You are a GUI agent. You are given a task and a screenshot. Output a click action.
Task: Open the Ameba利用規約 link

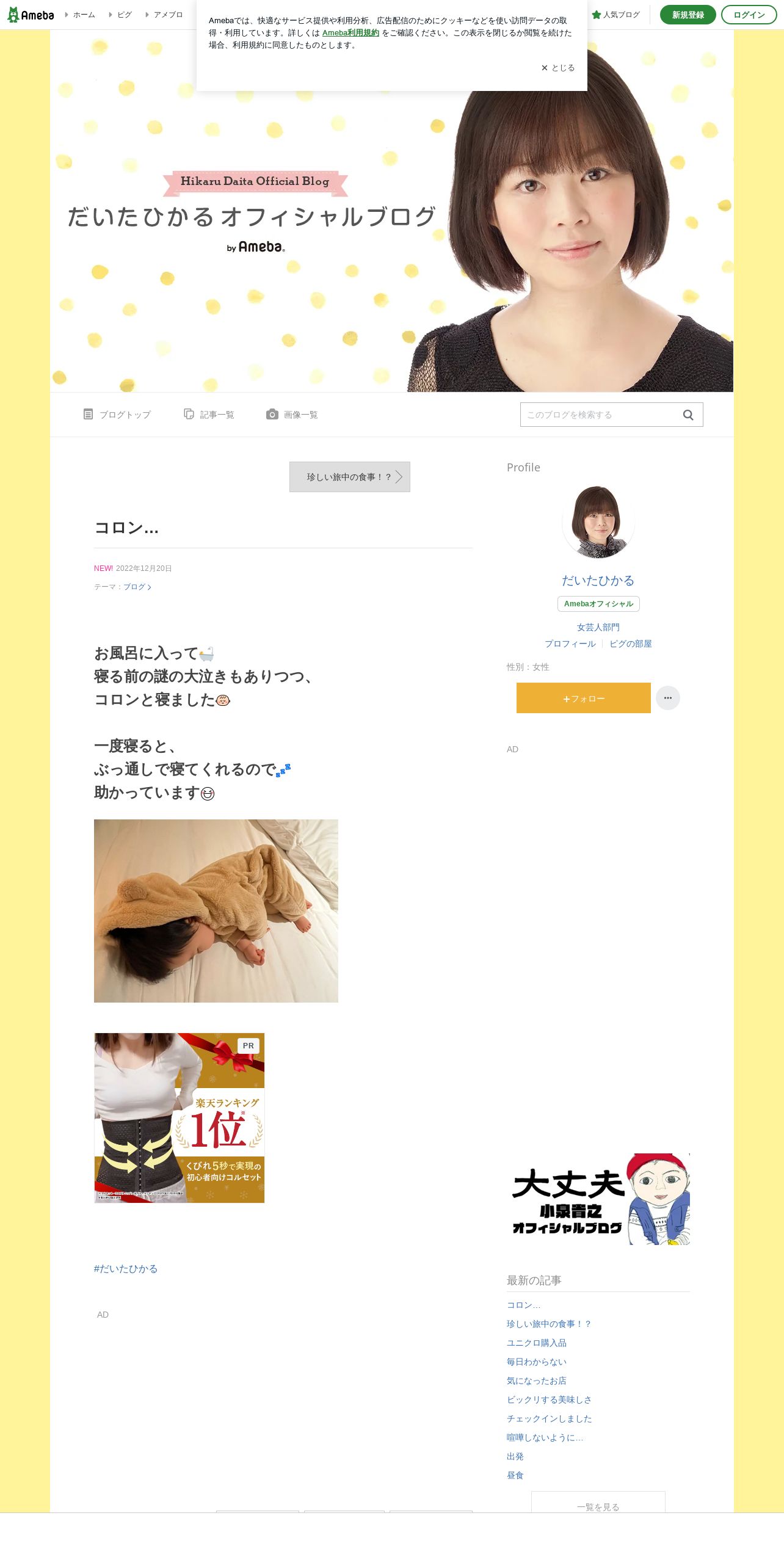coord(350,33)
